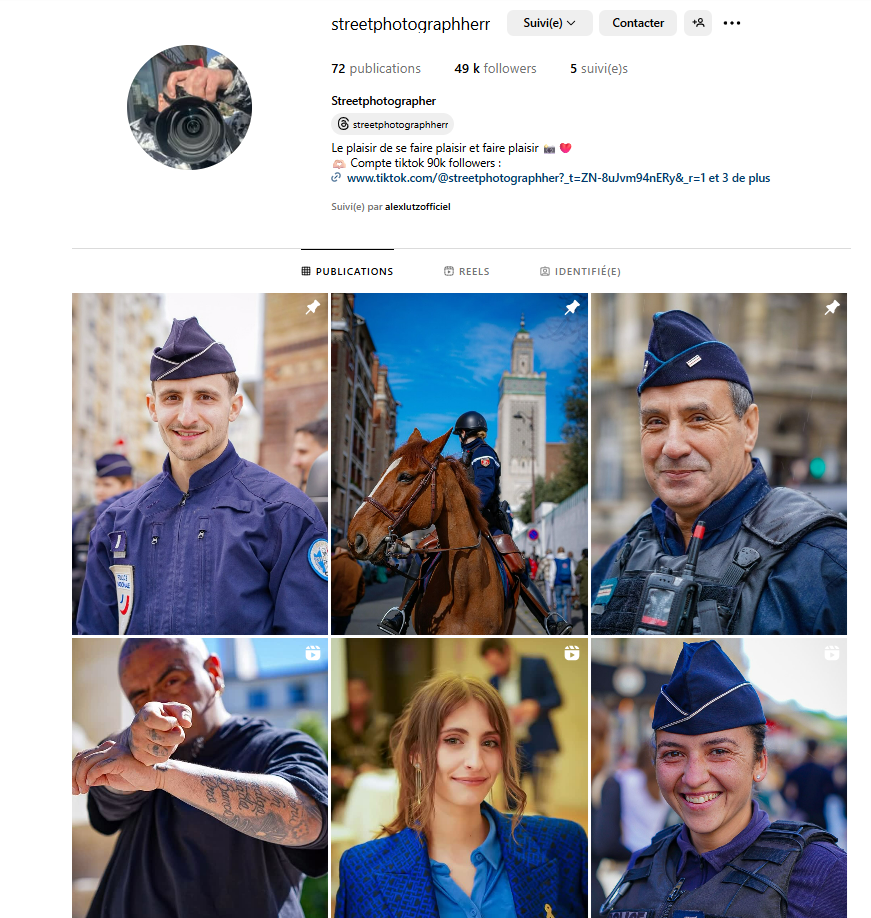Open reel of tattooed man showing fists

tap(199, 778)
